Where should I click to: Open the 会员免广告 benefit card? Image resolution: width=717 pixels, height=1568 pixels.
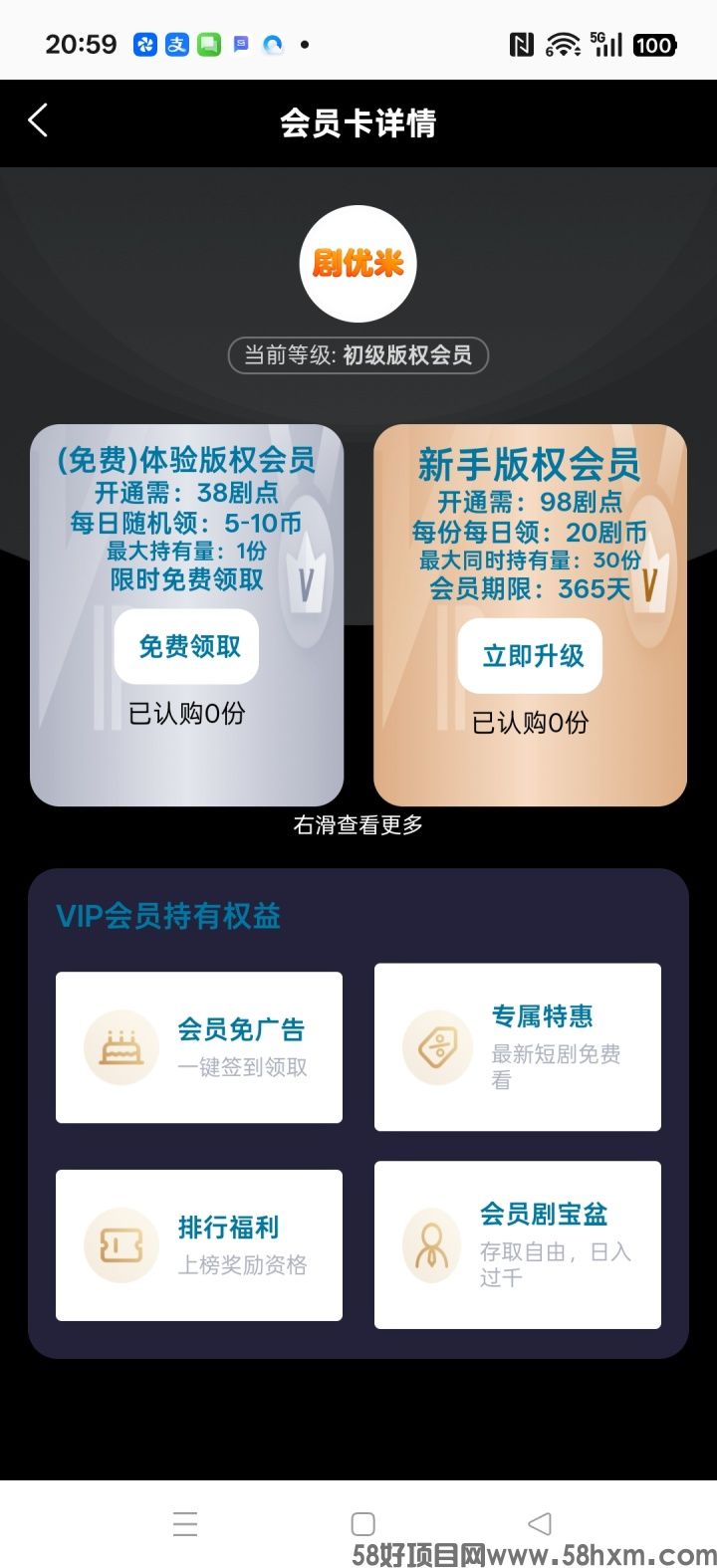point(199,1047)
